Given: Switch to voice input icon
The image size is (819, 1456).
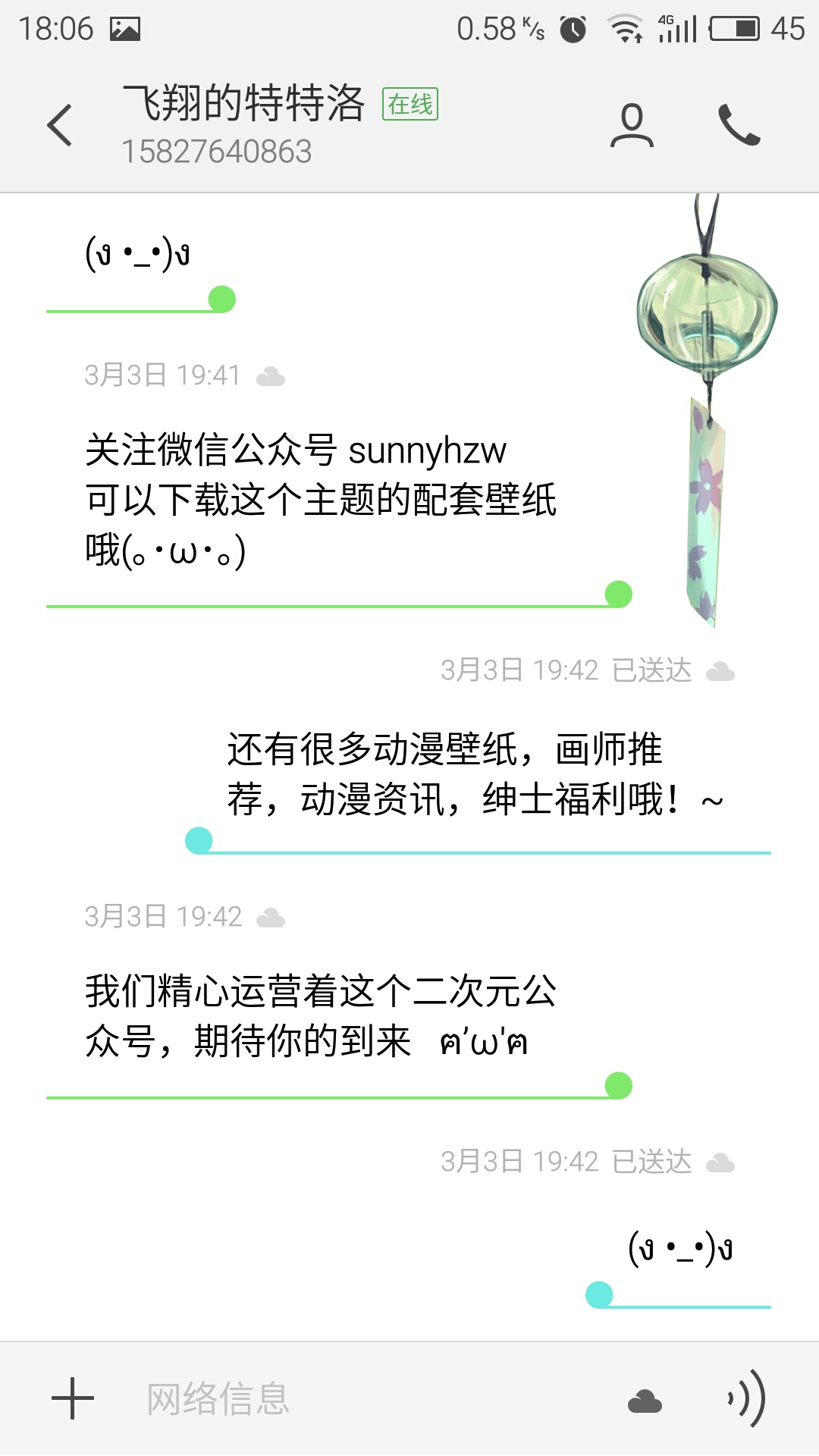Looking at the screenshot, I should click(746, 1398).
